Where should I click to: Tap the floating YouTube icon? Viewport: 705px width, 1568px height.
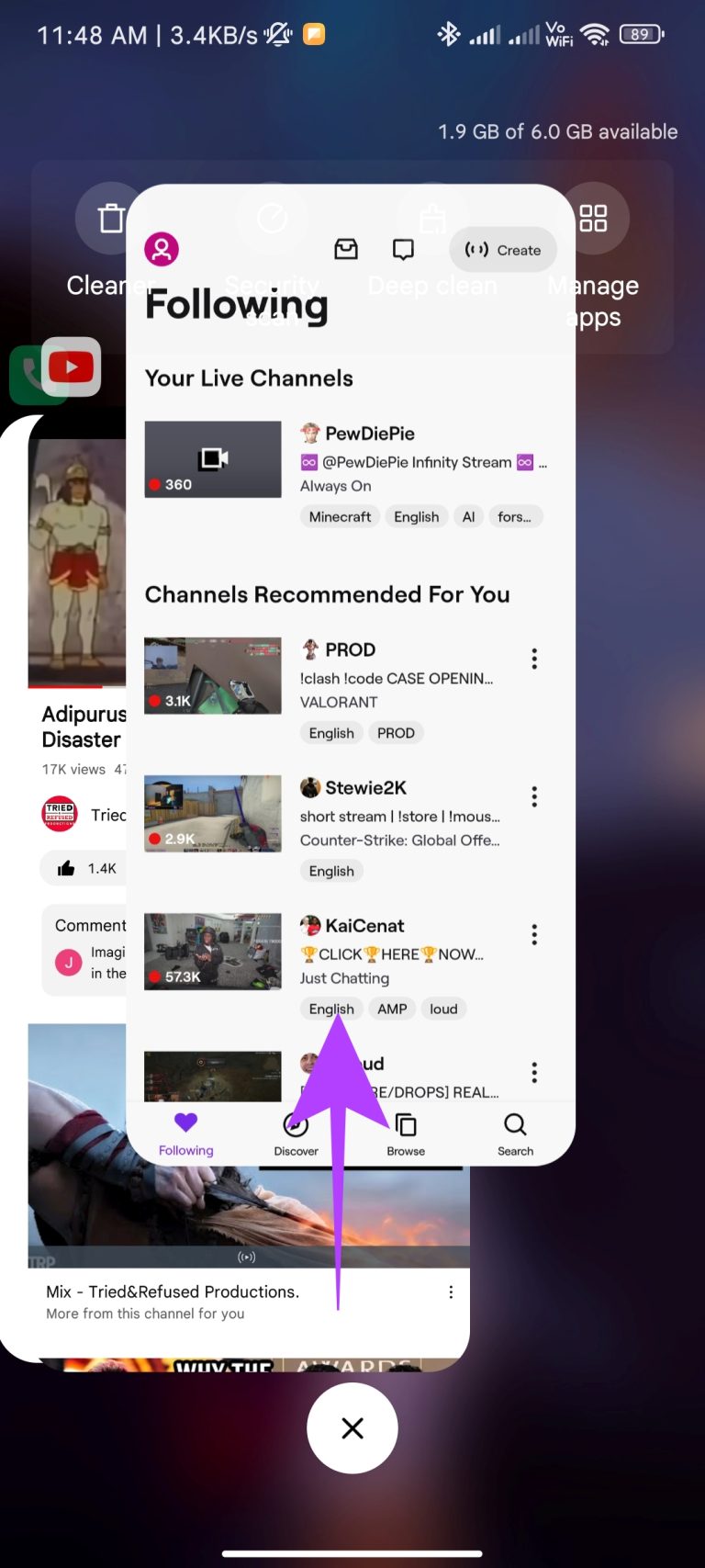tap(72, 366)
